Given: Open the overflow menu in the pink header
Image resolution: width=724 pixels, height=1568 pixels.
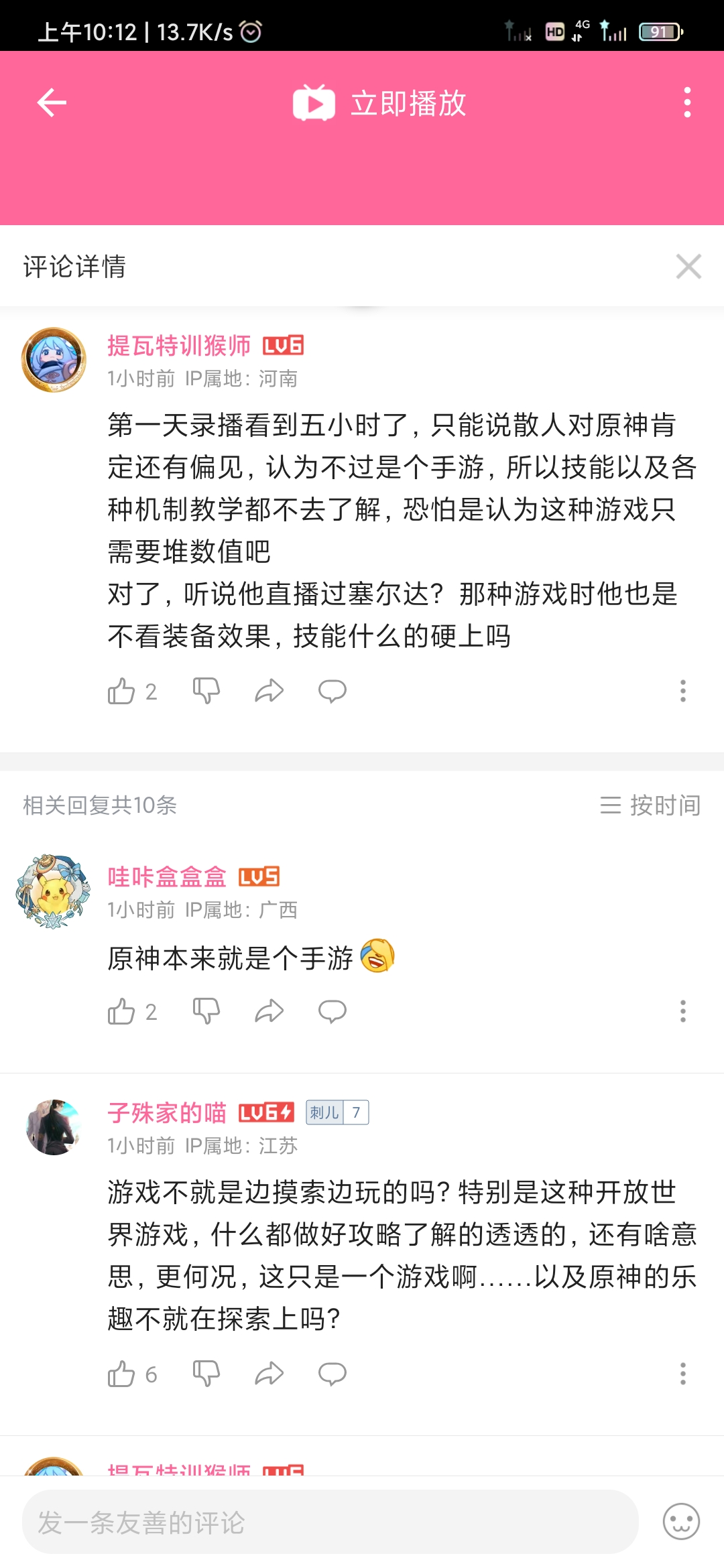Looking at the screenshot, I should click(x=686, y=103).
